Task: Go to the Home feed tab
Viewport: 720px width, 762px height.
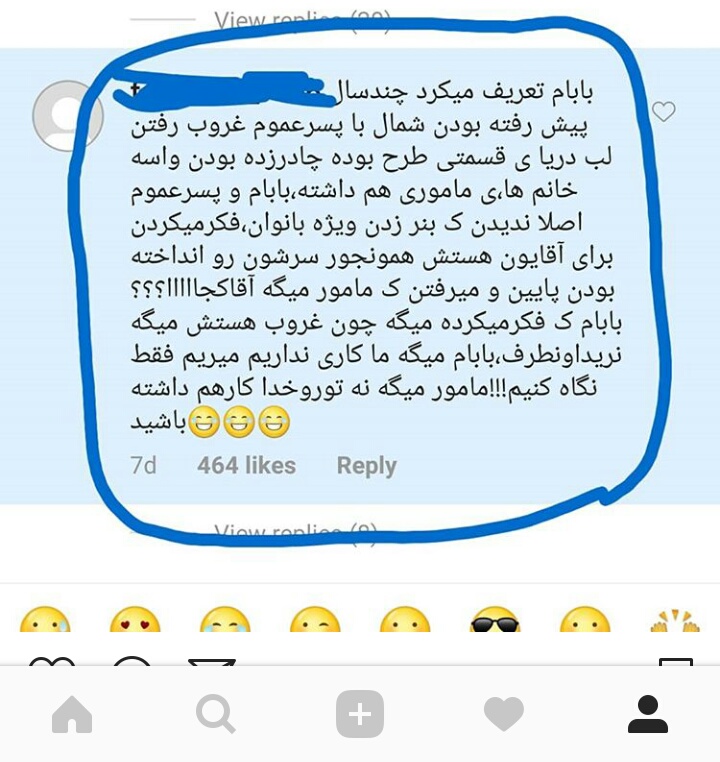Action: click(72, 714)
